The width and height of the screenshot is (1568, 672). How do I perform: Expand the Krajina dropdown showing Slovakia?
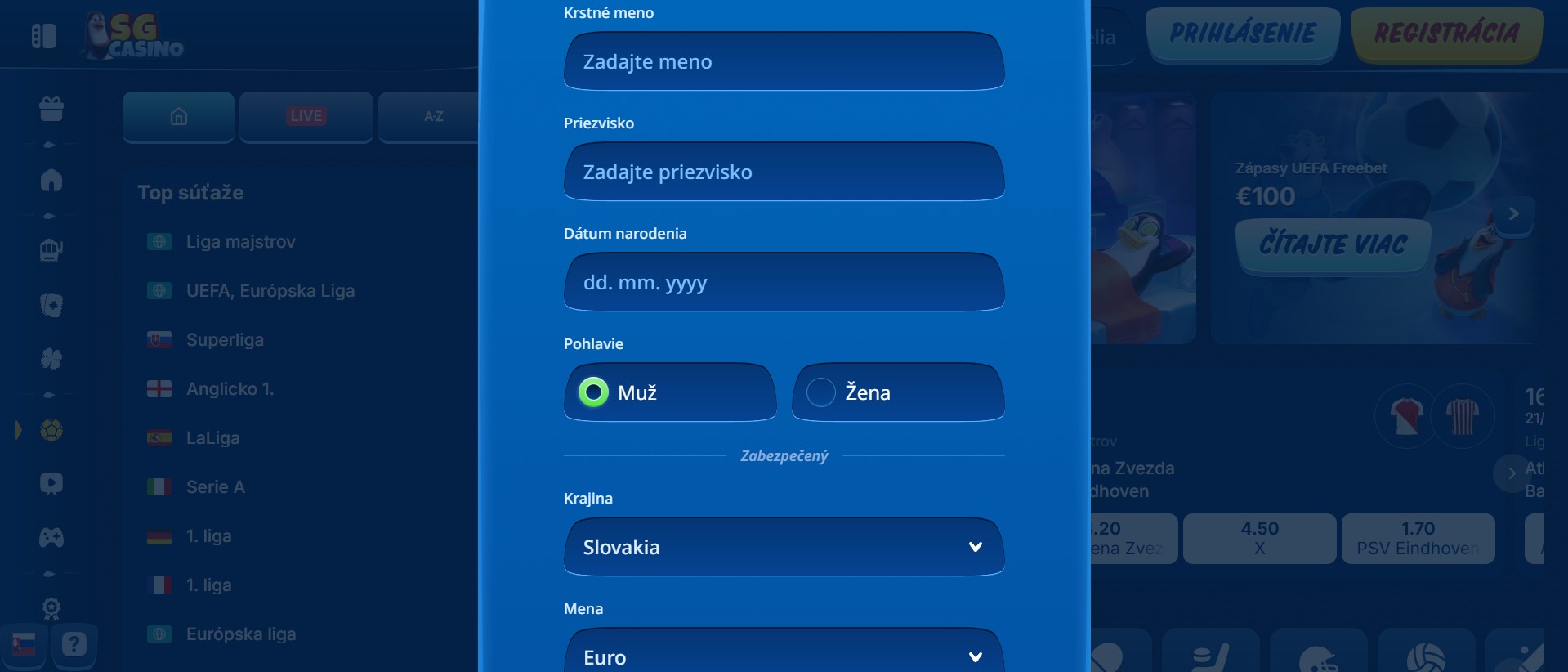click(784, 547)
